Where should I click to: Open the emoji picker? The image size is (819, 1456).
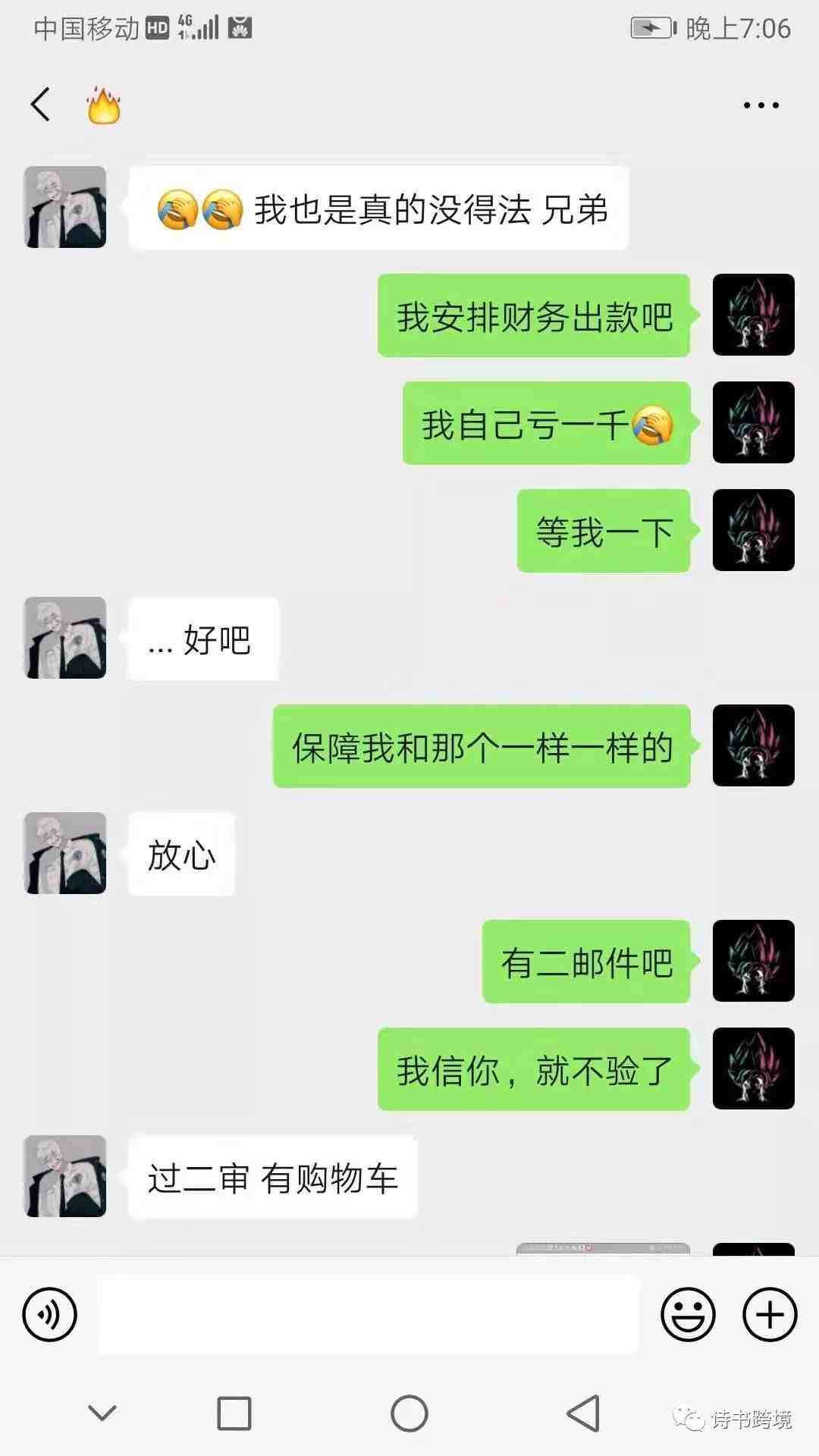click(688, 1313)
